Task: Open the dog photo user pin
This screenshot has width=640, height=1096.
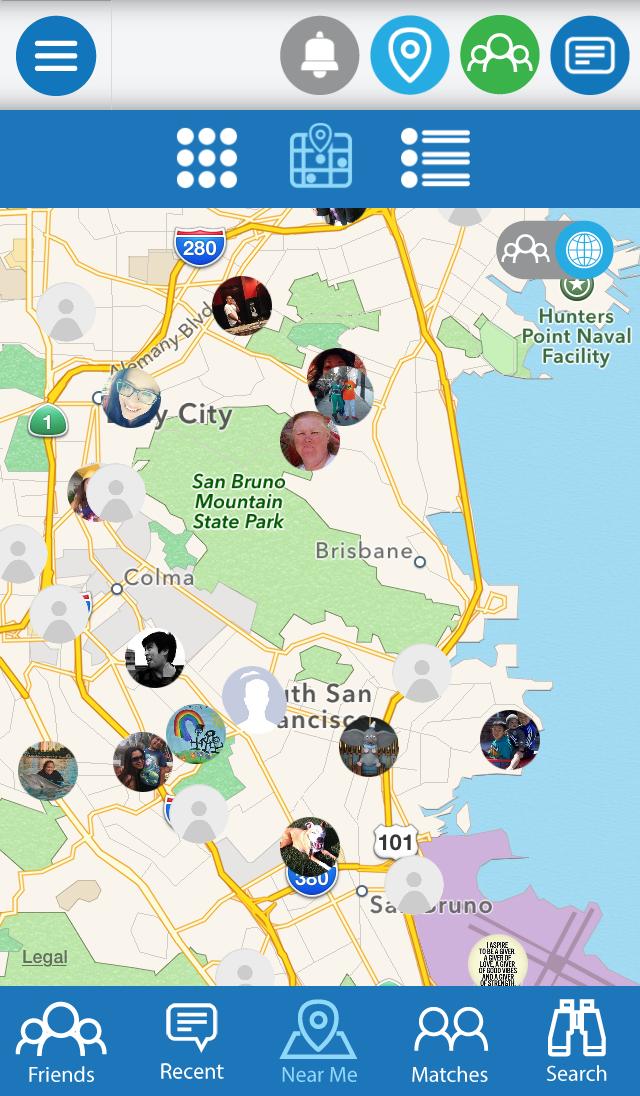Action: click(309, 846)
